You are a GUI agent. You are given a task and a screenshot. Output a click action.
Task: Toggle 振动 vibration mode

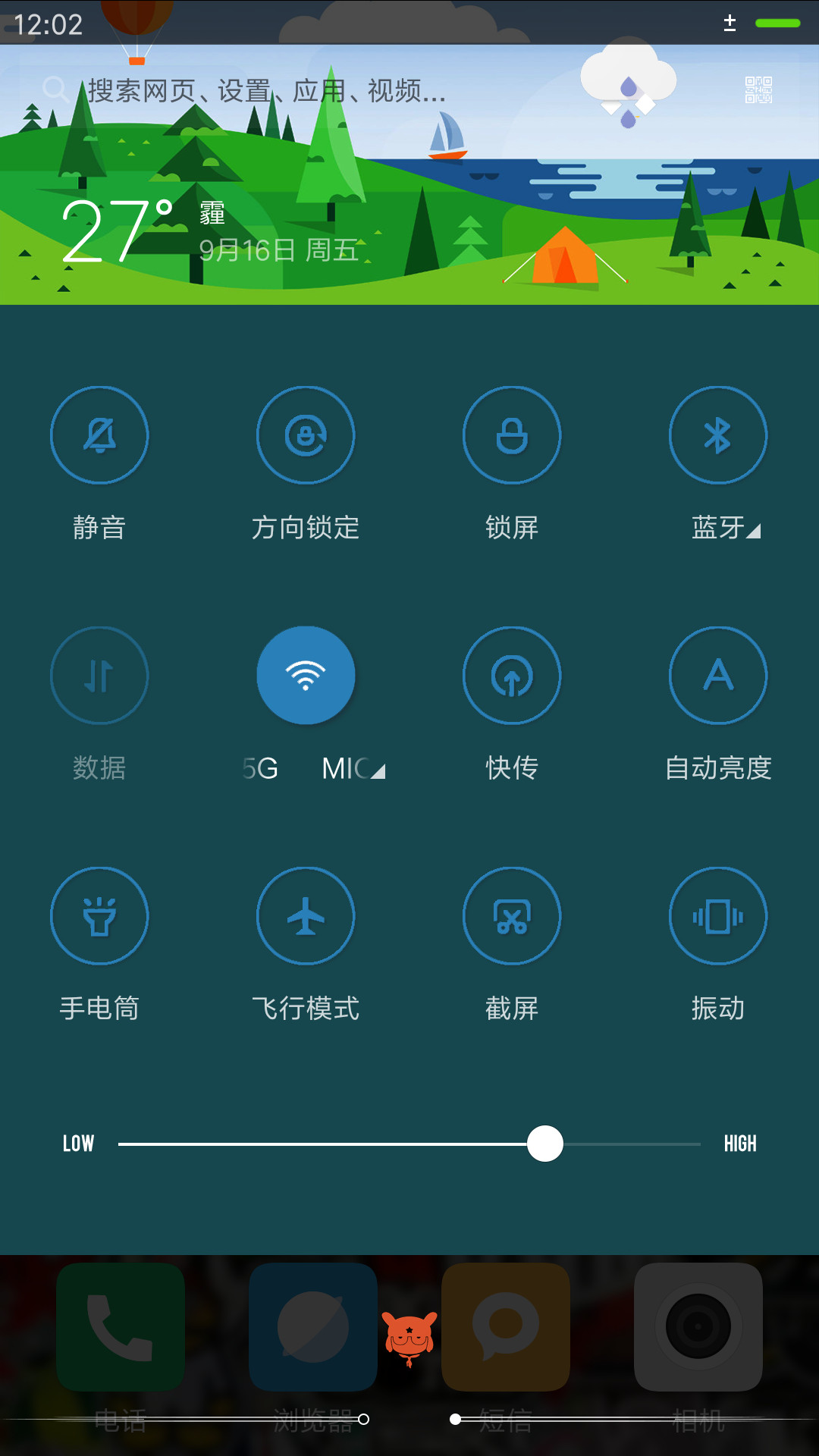(x=718, y=916)
